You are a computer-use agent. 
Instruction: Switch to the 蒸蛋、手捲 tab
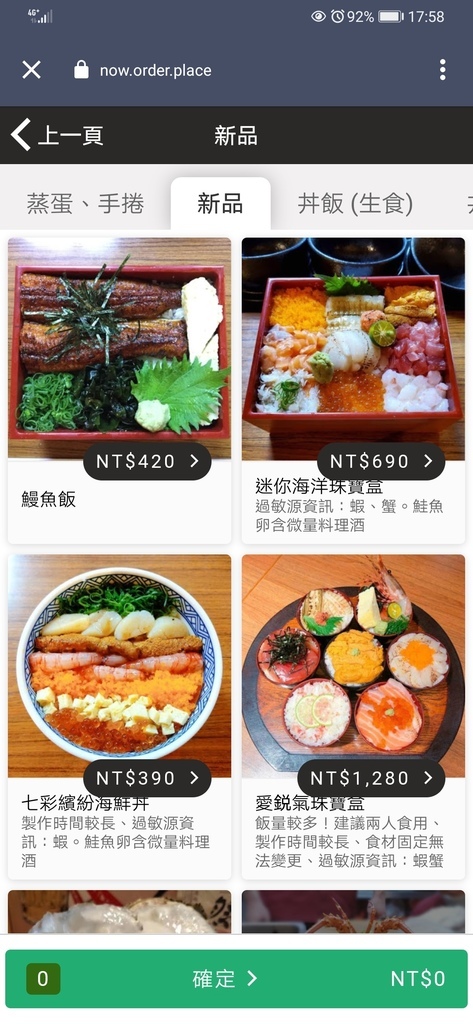pos(85,204)
